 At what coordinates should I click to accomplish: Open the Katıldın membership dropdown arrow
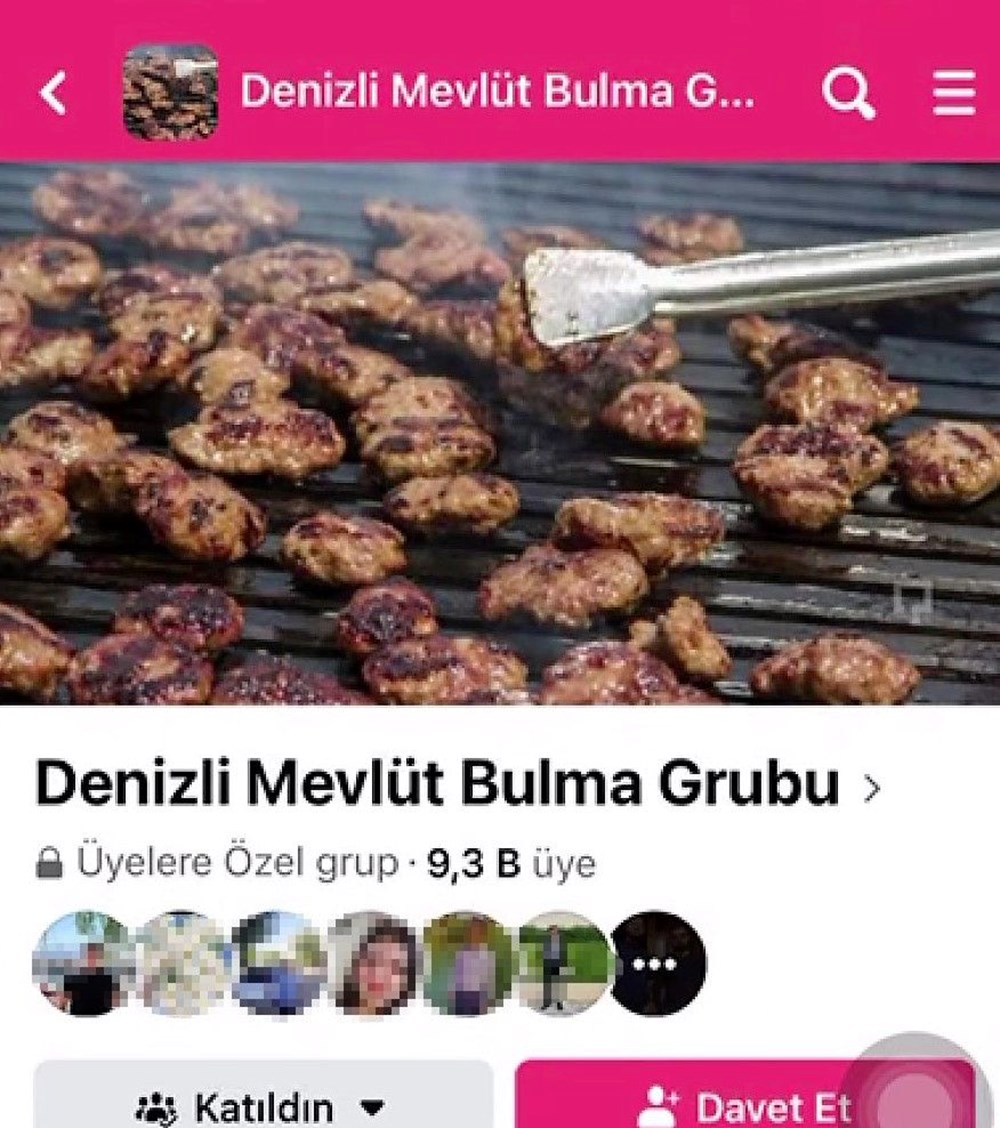click(x=372, y=1108)
